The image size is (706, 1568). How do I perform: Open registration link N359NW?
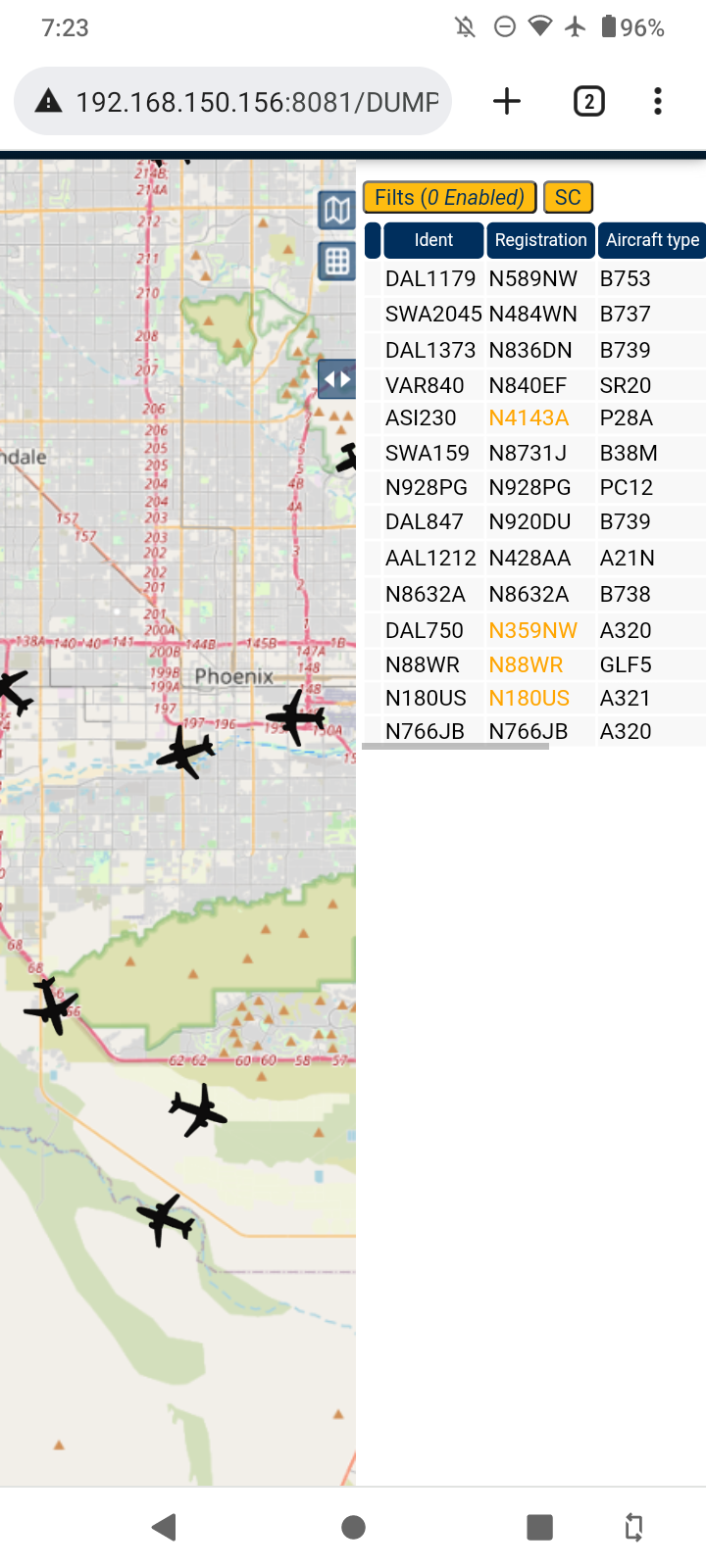point(532,630)
